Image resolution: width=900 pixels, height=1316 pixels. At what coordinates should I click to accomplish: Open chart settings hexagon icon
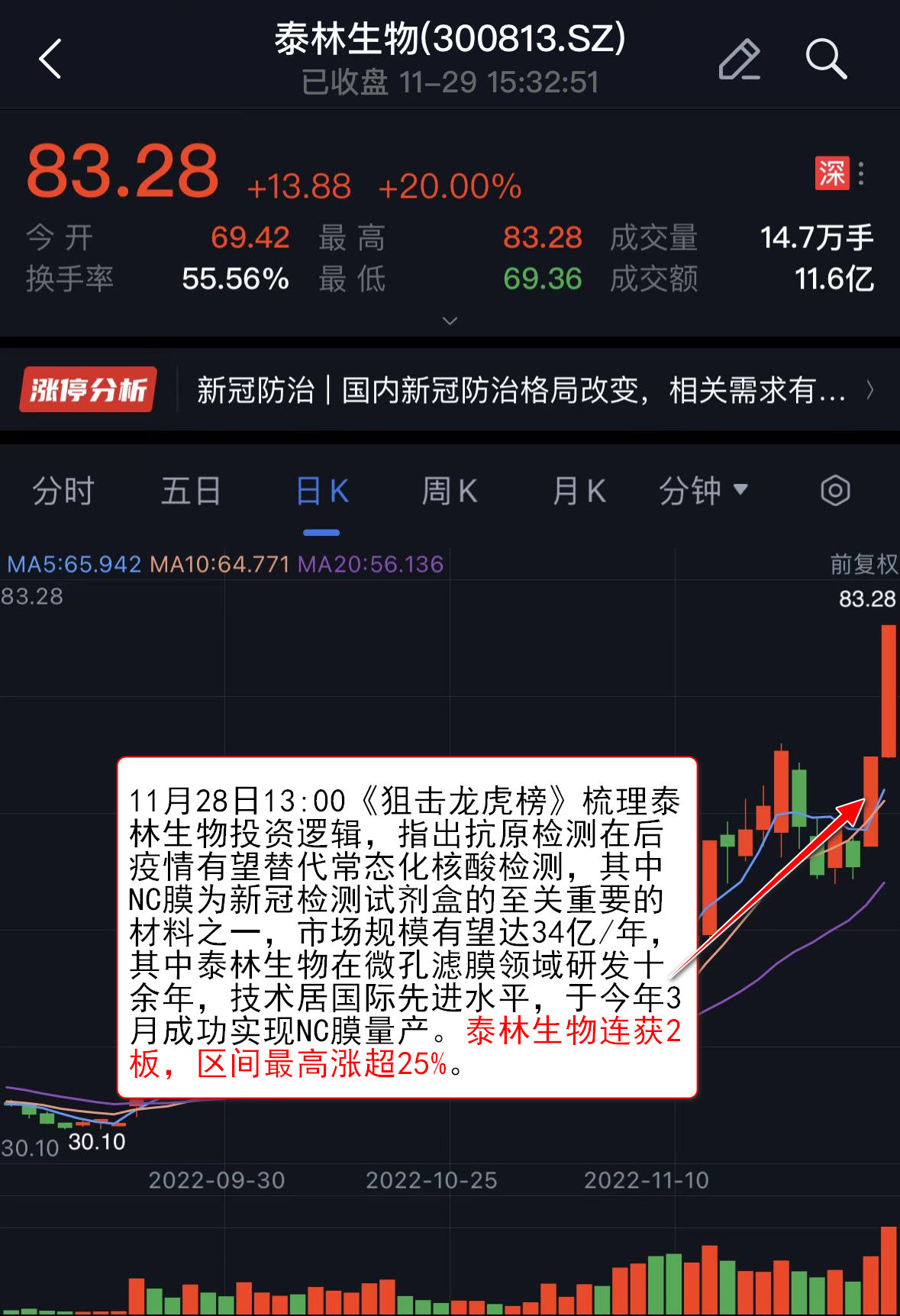[x=835, y=491]
